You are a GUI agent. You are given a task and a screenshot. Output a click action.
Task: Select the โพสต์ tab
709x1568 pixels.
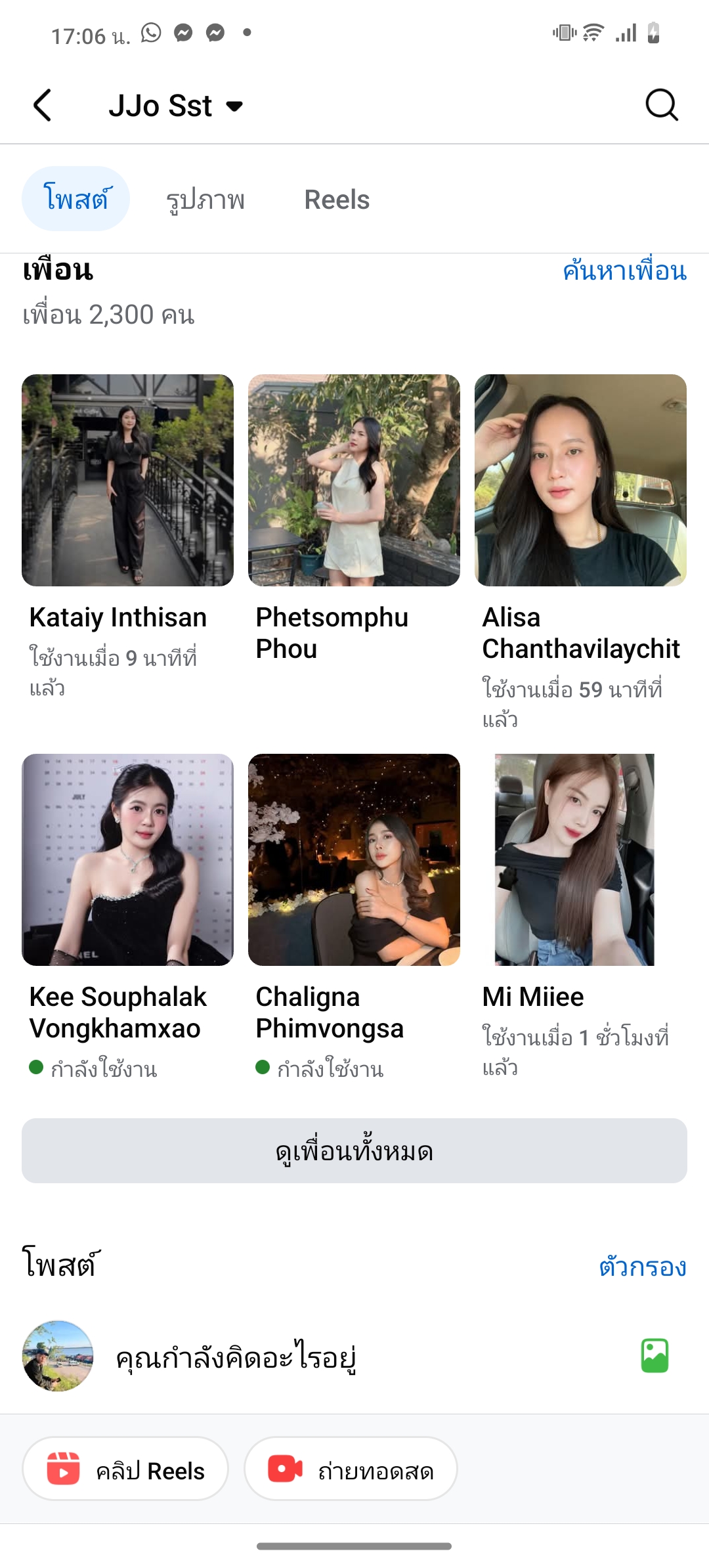(x=75, y=198)
